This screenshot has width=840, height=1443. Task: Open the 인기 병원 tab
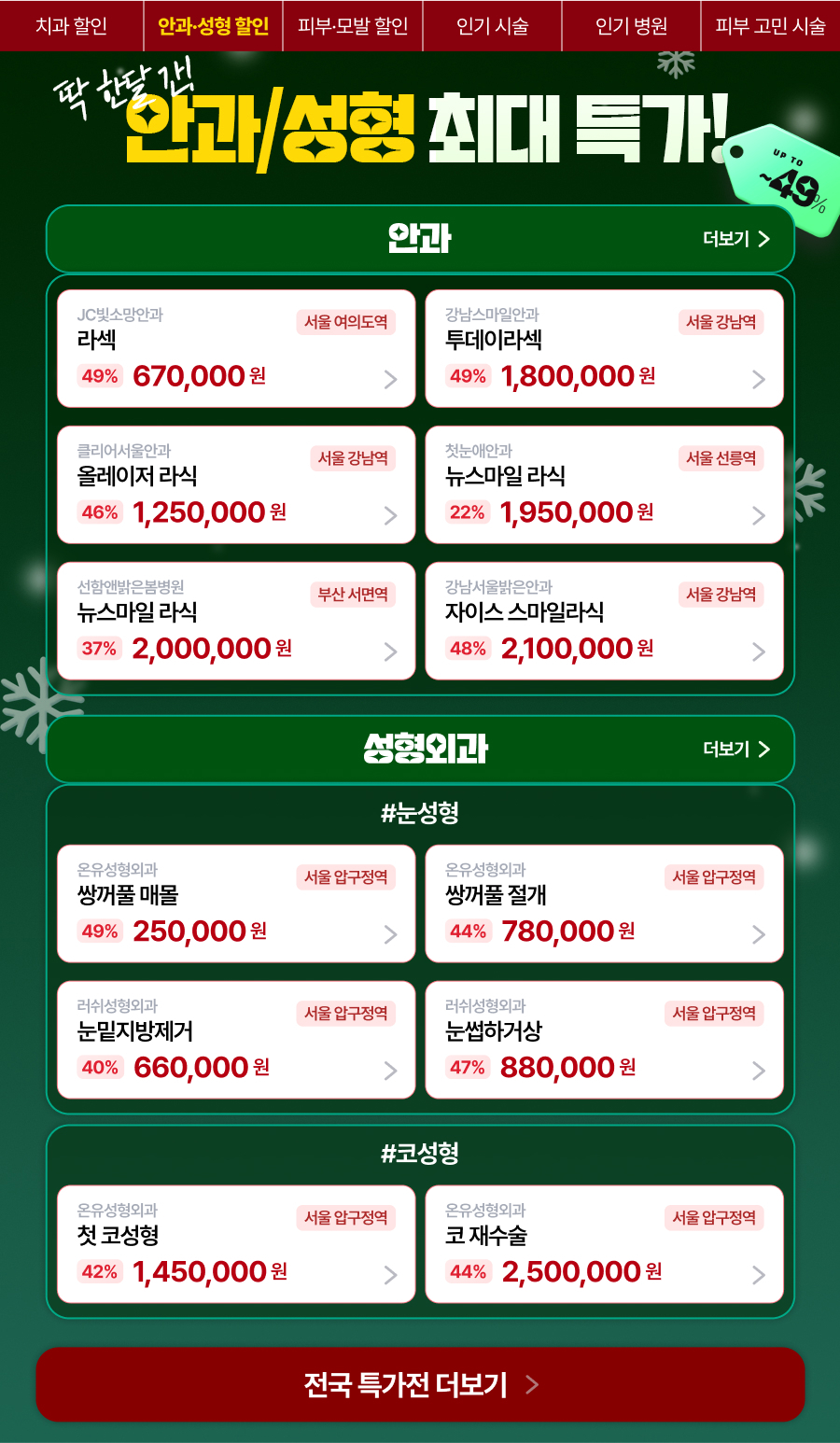coord(631,26)
